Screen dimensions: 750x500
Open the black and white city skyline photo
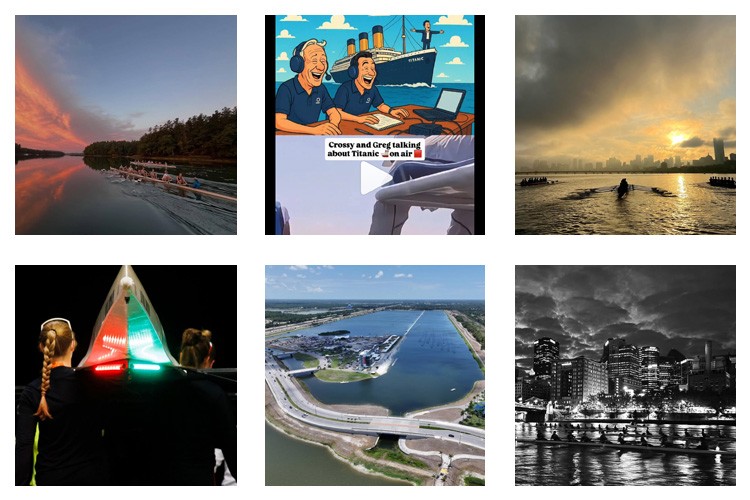pyautogui.click(x=625, y=375)
